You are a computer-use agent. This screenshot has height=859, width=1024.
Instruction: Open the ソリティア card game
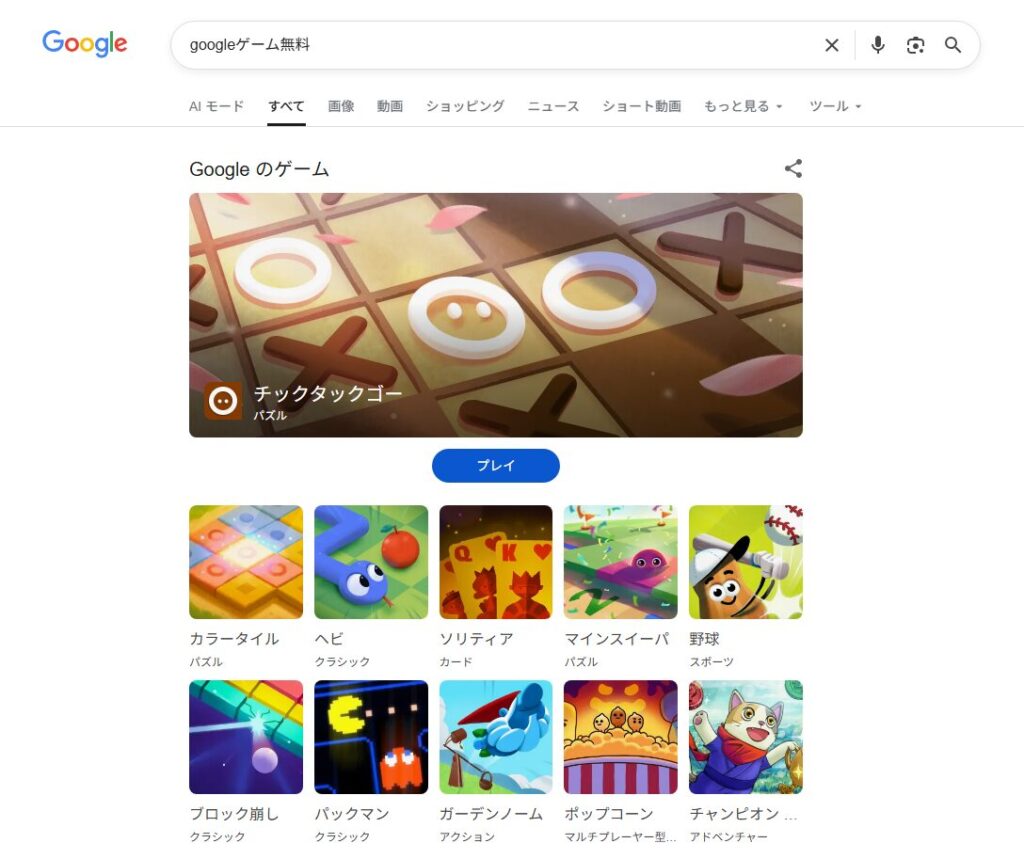[496, 562]
